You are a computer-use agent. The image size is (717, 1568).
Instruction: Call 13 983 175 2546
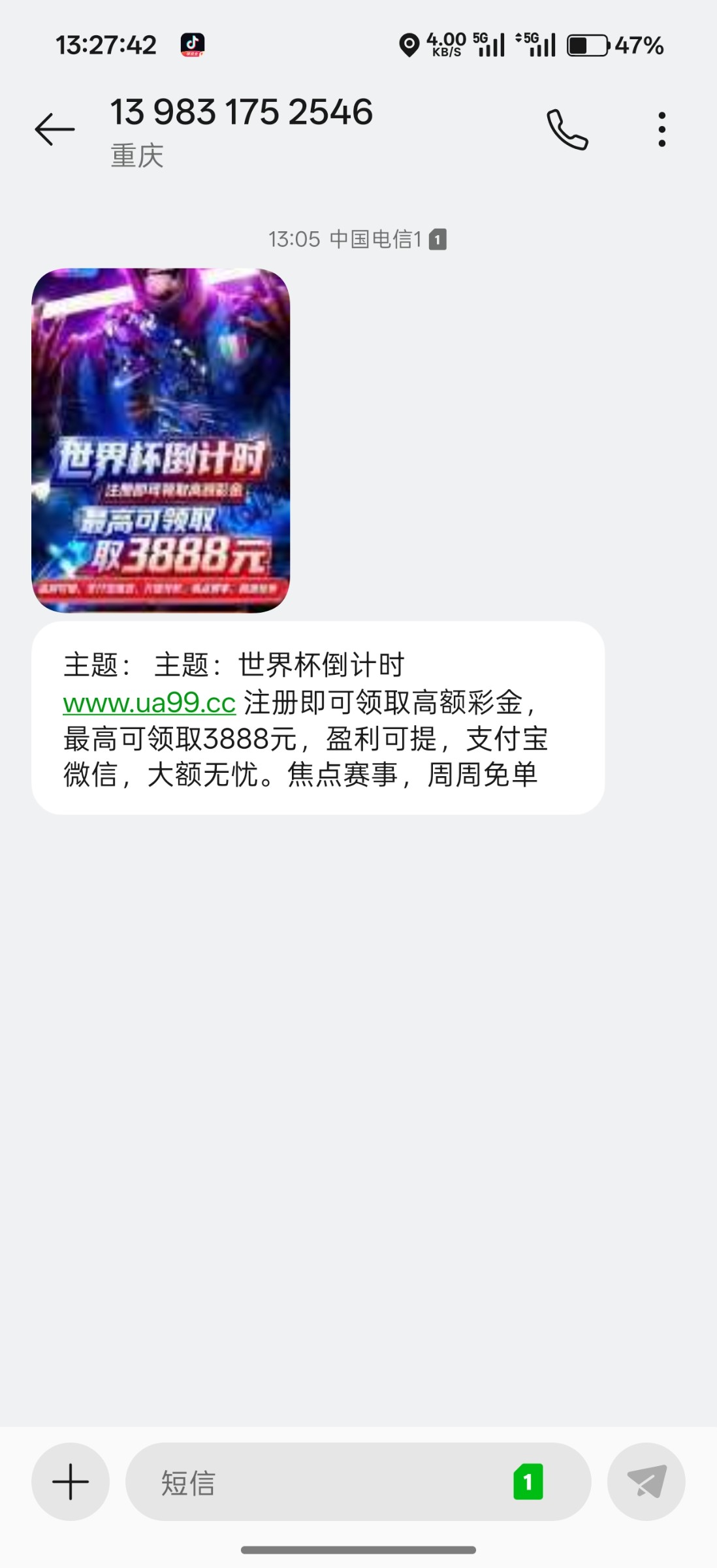point(567,129)
